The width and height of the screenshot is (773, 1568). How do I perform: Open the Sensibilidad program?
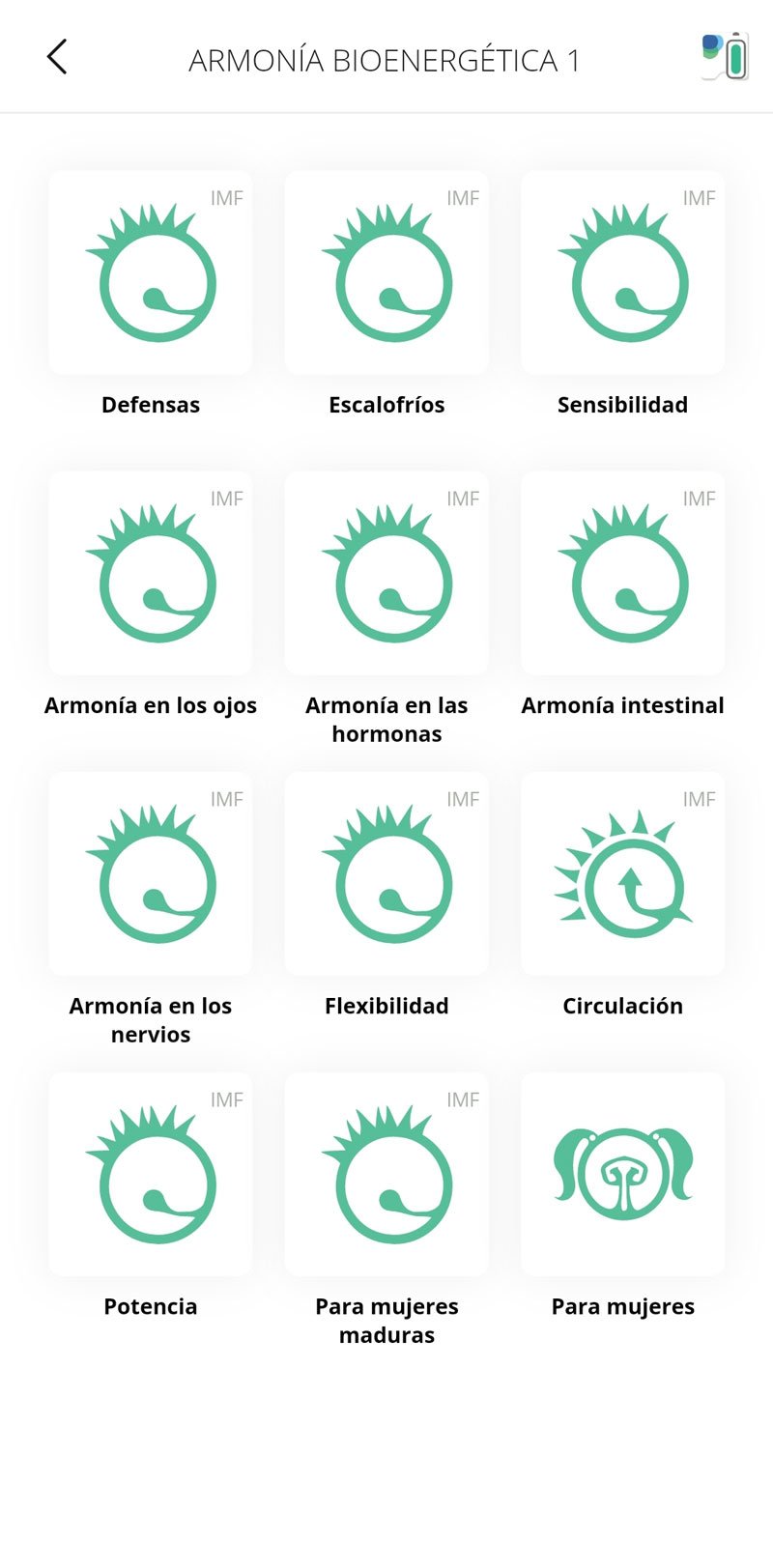622,273
